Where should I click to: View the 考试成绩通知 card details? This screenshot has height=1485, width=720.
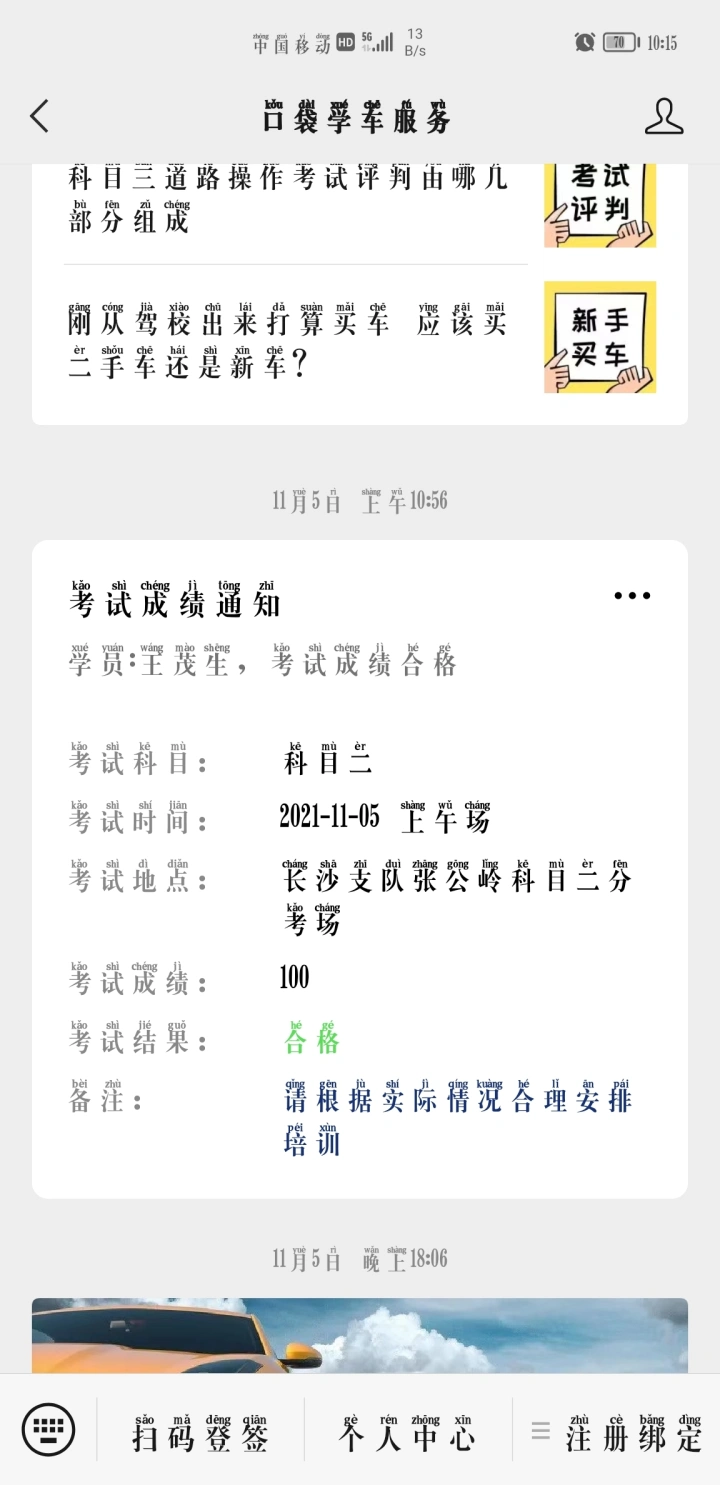[x=360, y=868]
